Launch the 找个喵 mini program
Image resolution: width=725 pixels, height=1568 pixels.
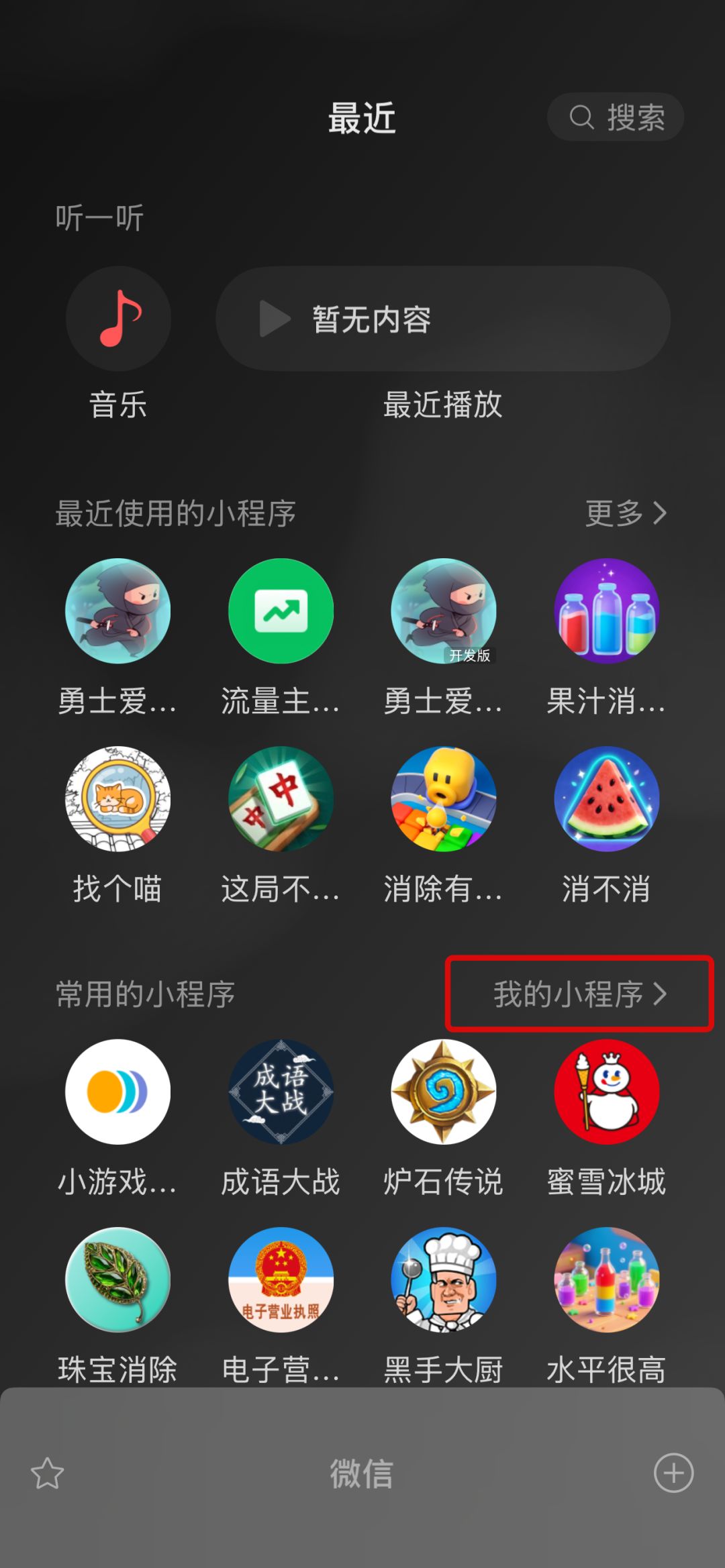point(118,800)
